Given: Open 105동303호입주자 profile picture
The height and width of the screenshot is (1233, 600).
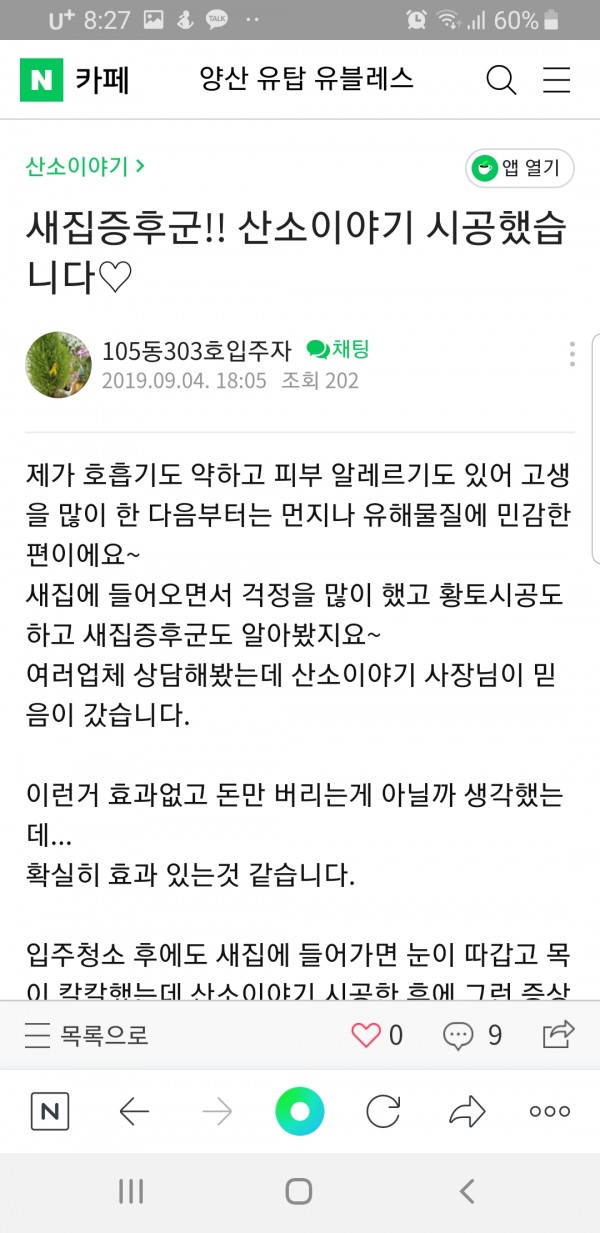Looking at the screenshot, I should pyautogui.click(x=58, y=365).
